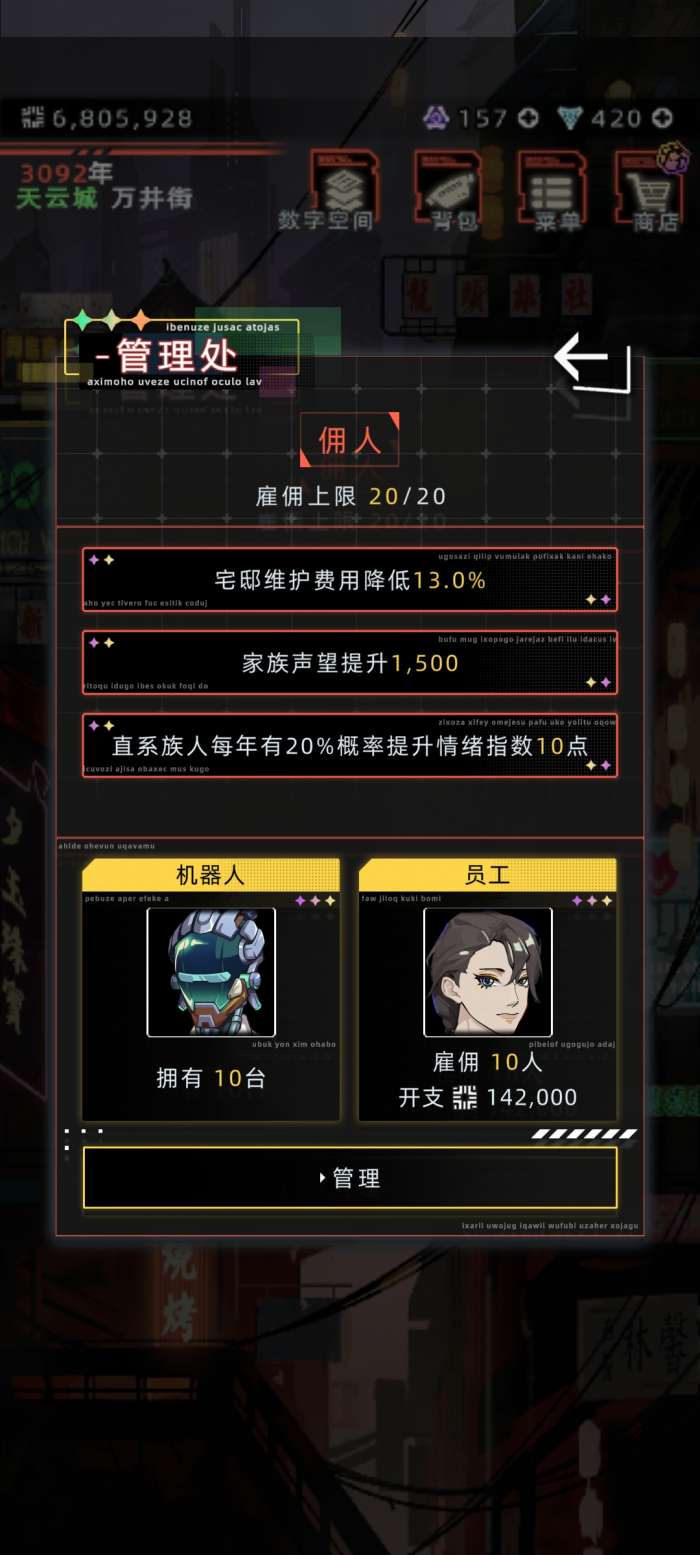This screenshot has height=1555, width=700.
Task: Open the 背包 inventory
Action: coord(449,190)
